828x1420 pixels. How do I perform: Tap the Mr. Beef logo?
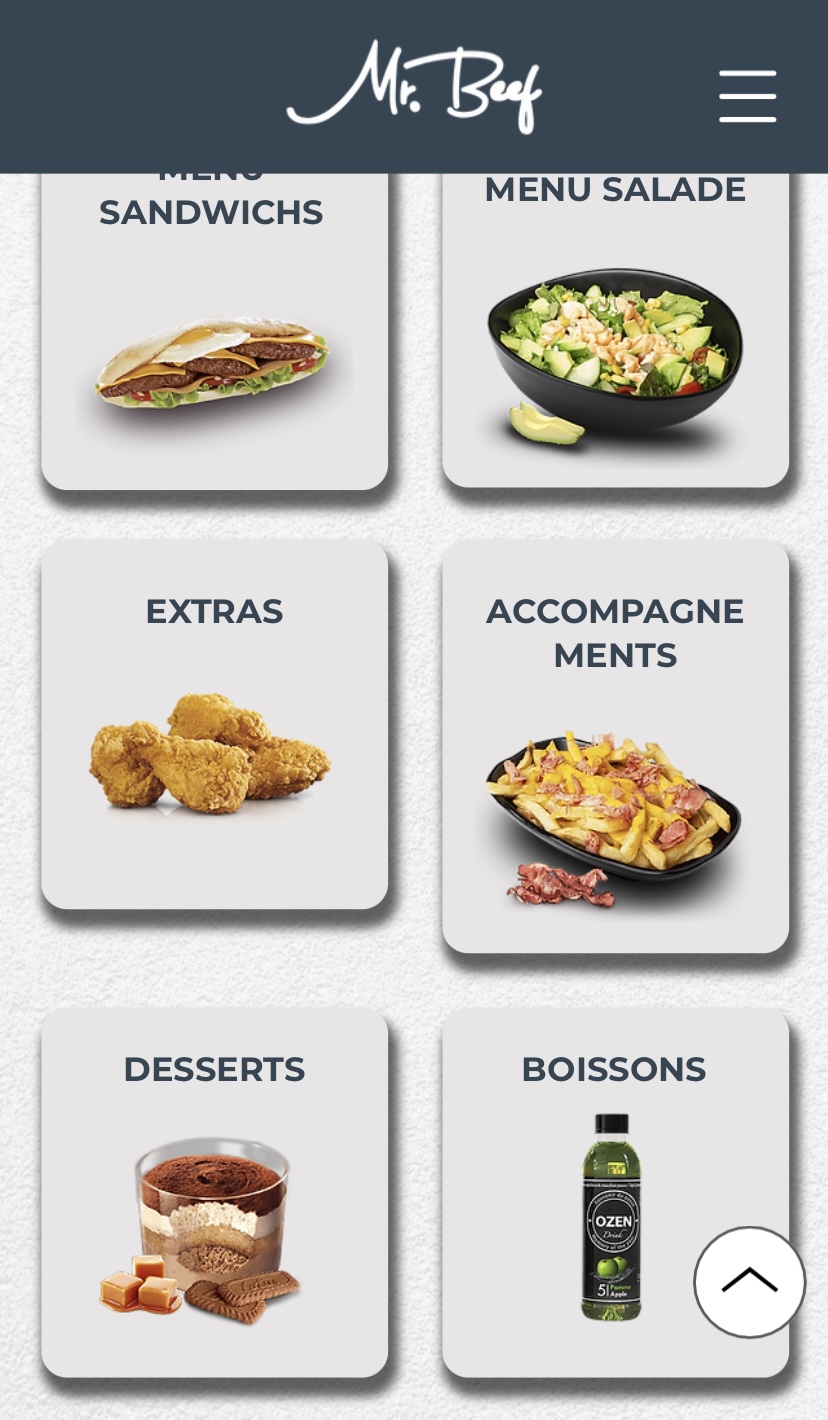[x=415, y=86]
